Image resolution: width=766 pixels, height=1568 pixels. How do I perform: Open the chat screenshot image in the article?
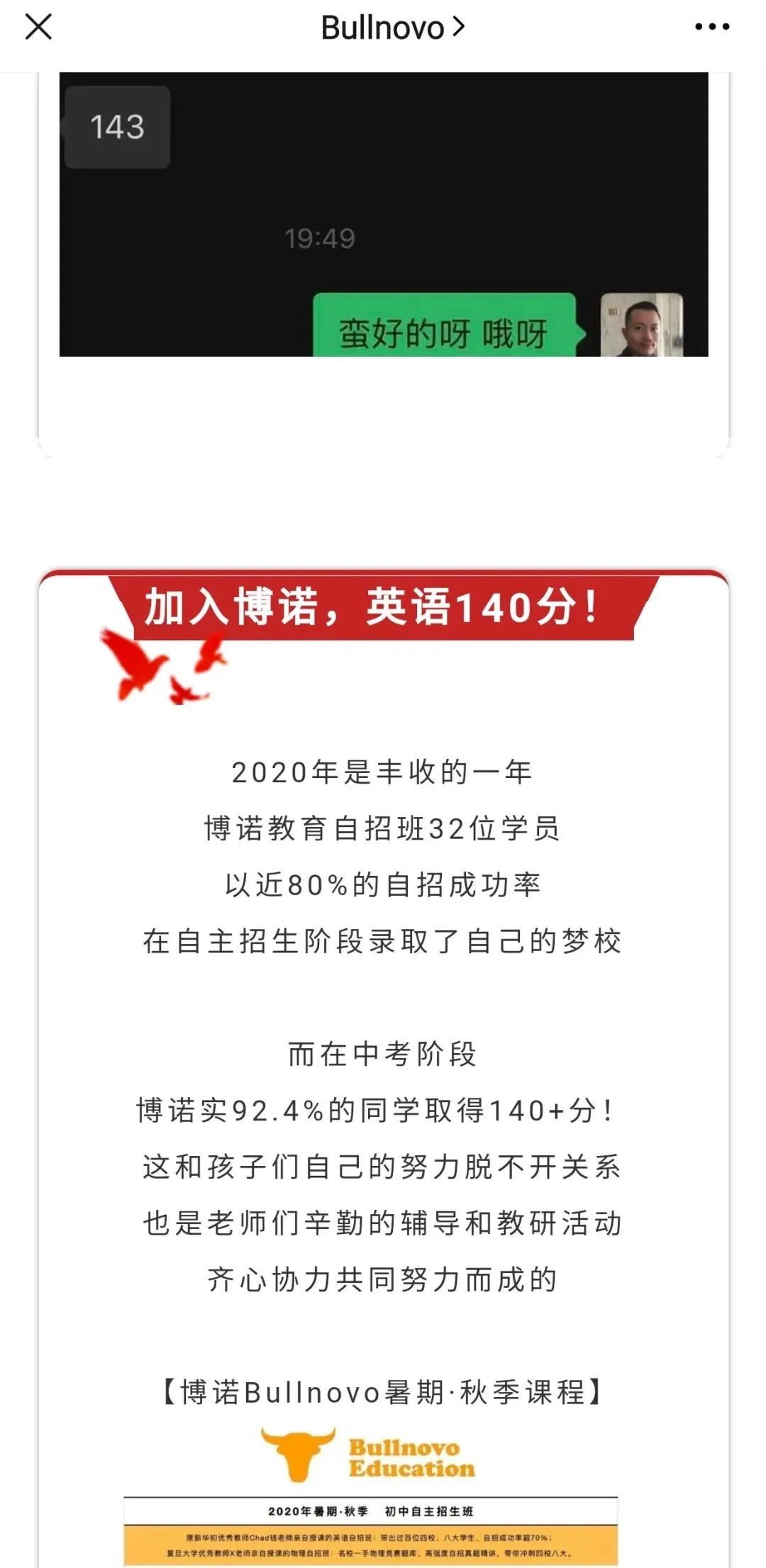383,213
